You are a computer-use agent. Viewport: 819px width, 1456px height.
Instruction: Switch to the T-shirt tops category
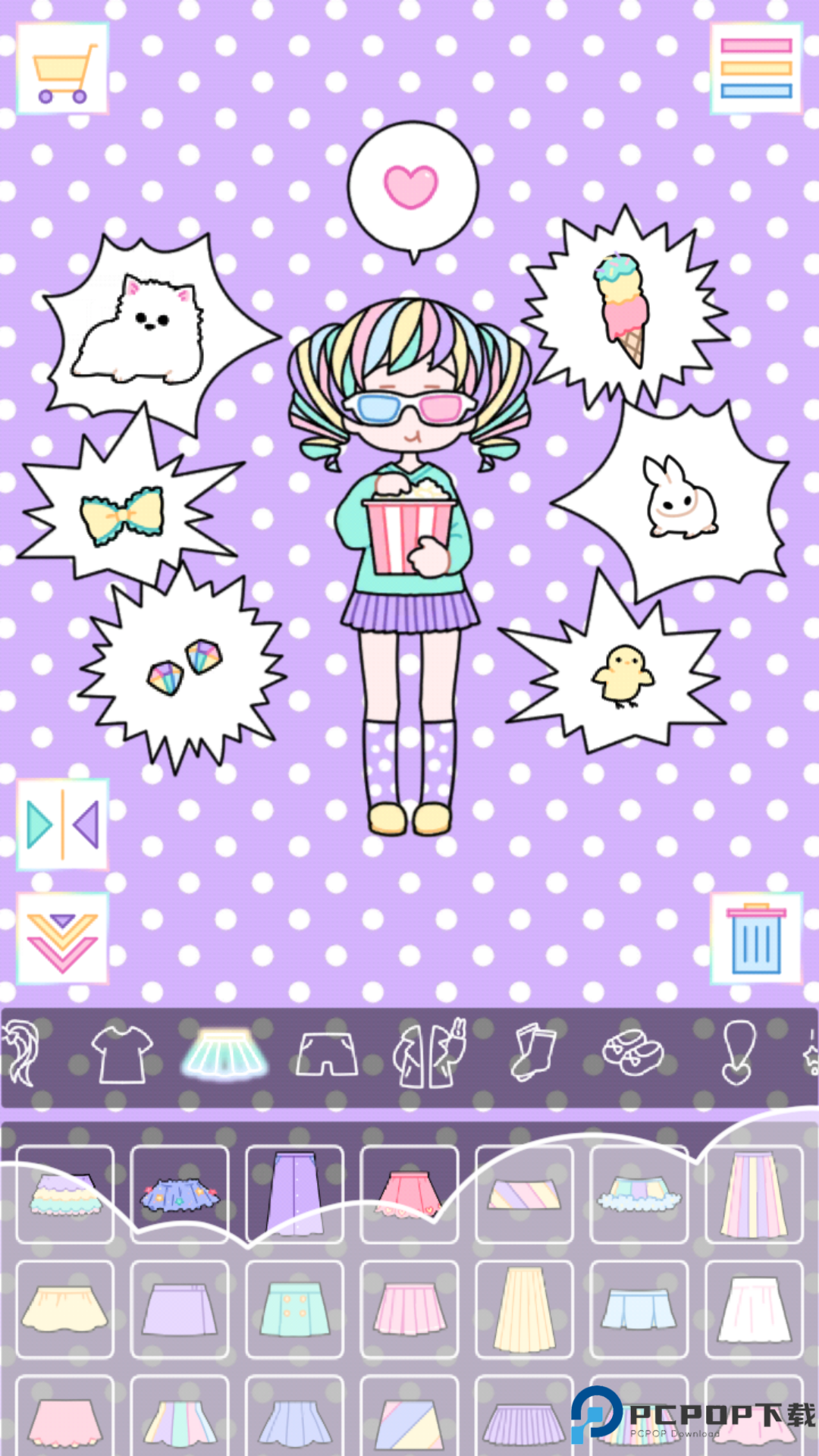tap(121, 1054)
